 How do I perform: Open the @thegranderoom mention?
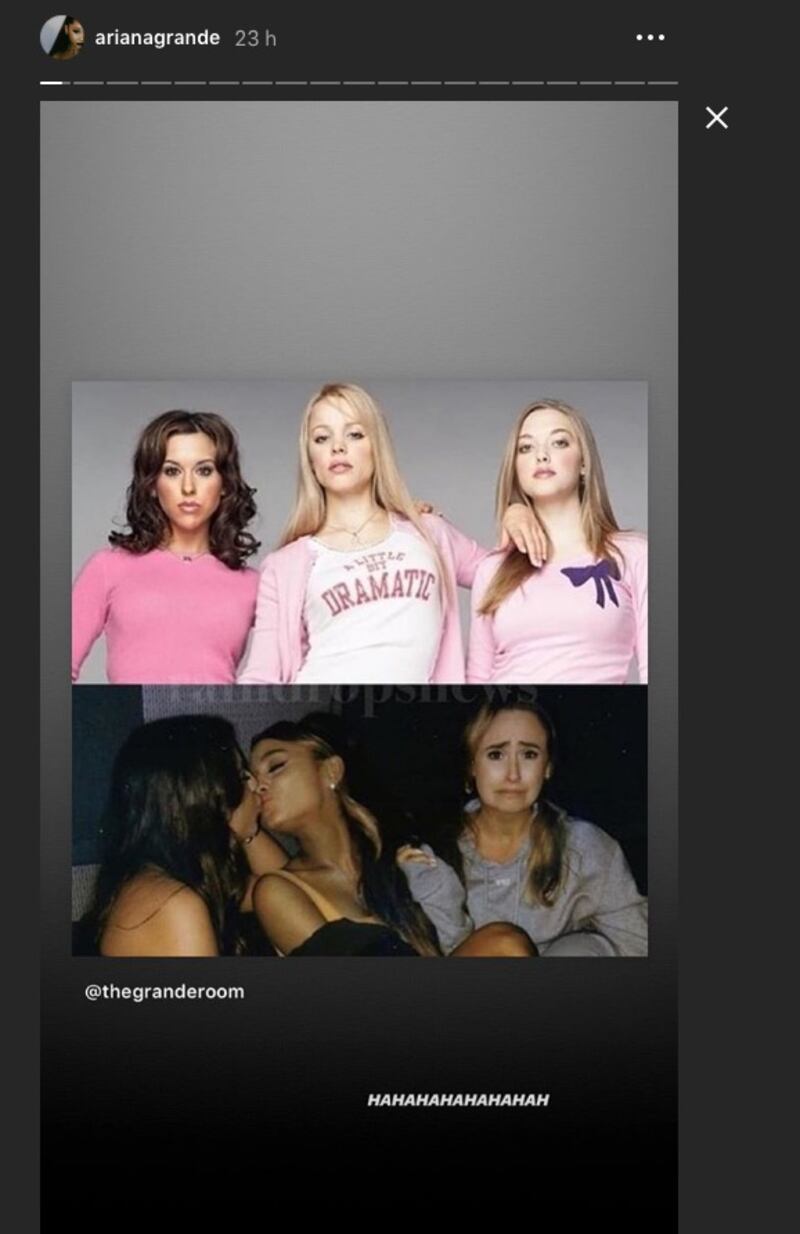(164, 992)
